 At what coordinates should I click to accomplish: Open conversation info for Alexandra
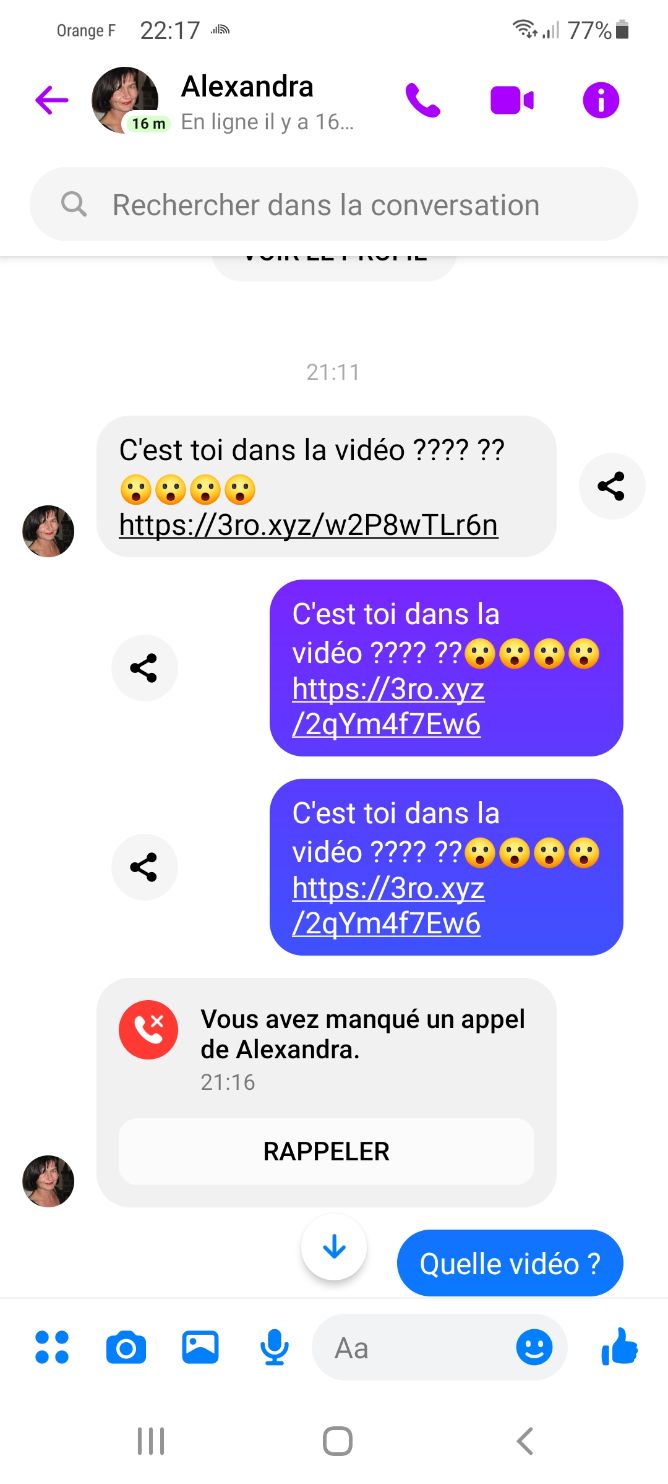(601, 100)
